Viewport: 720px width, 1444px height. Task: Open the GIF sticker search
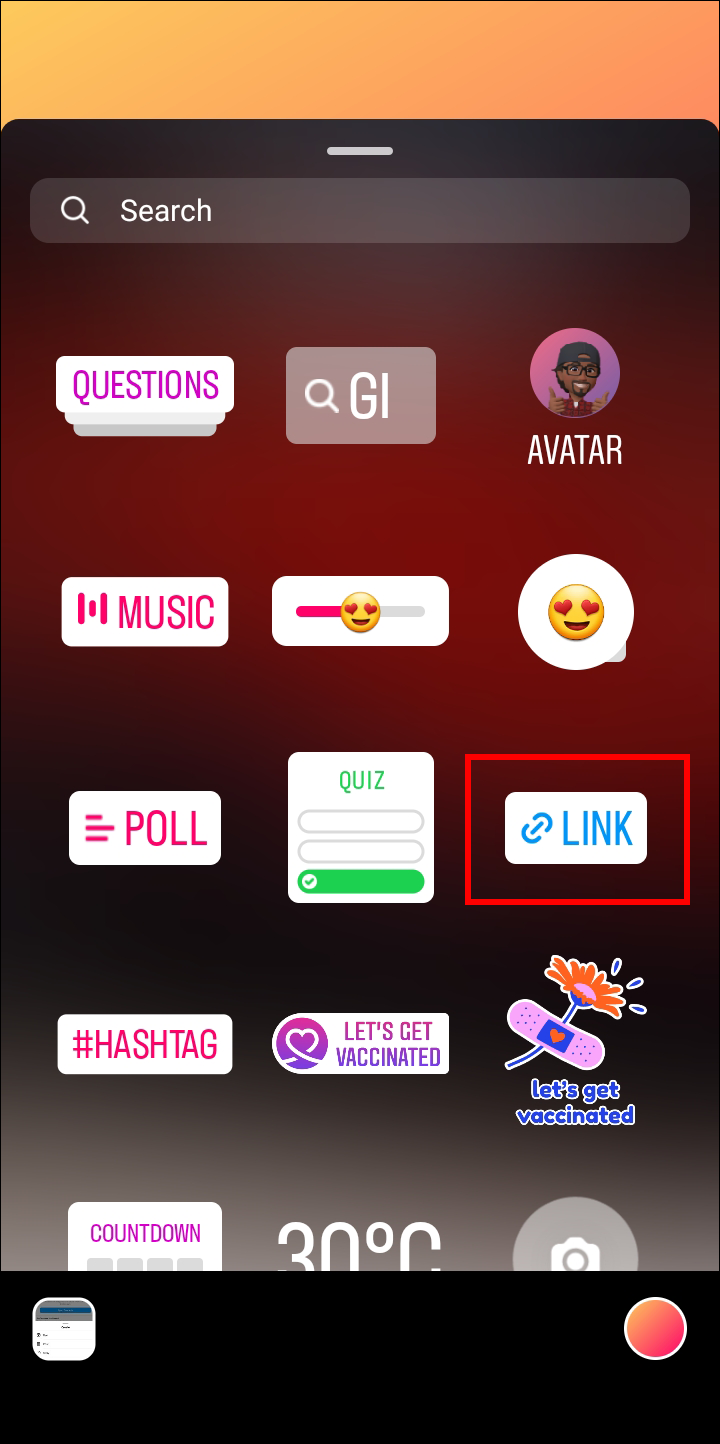(360, 396)
